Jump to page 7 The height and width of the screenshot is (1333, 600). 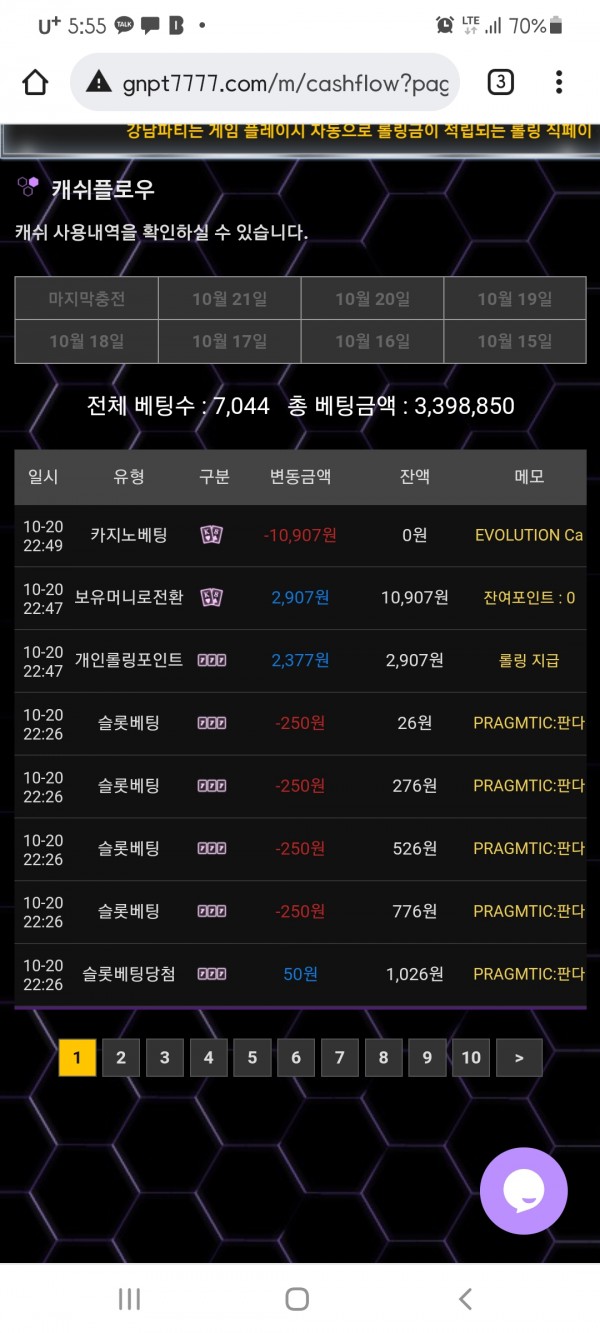tap(340, 1057)
